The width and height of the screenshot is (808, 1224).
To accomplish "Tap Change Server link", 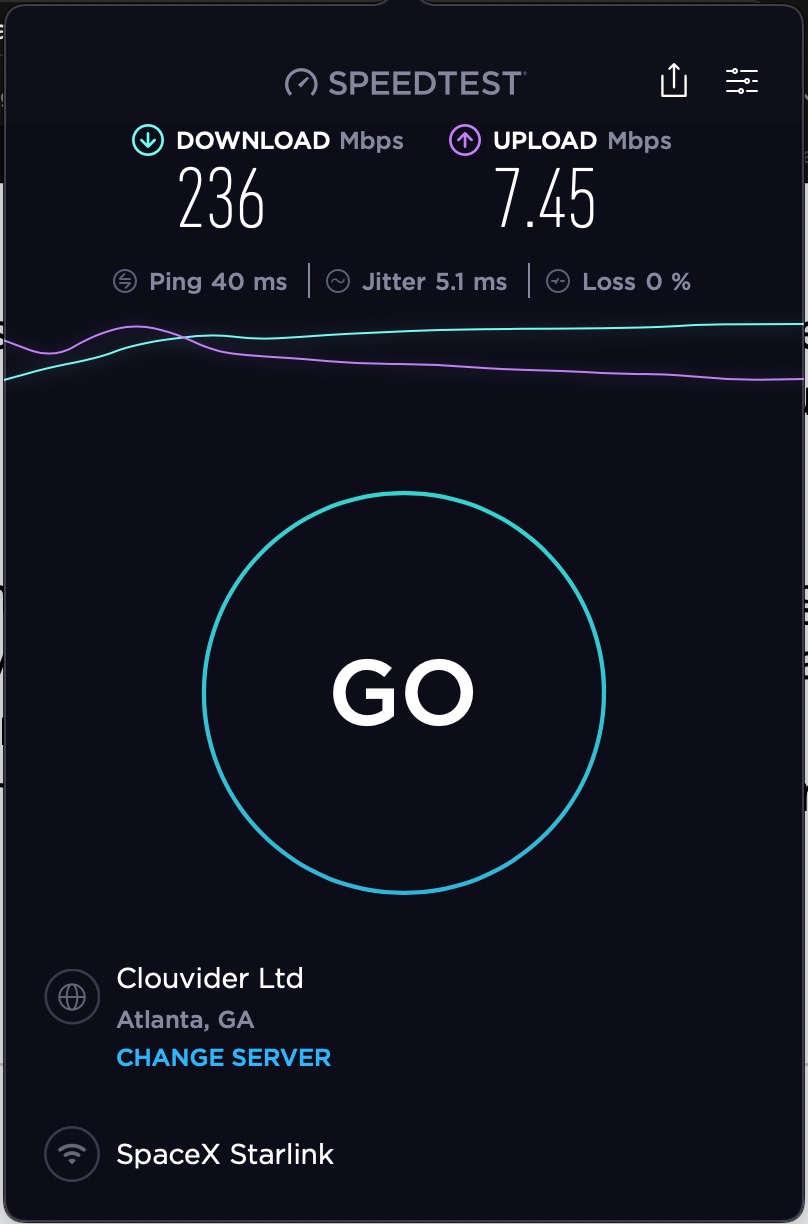I will click(x=224, y=1057).
